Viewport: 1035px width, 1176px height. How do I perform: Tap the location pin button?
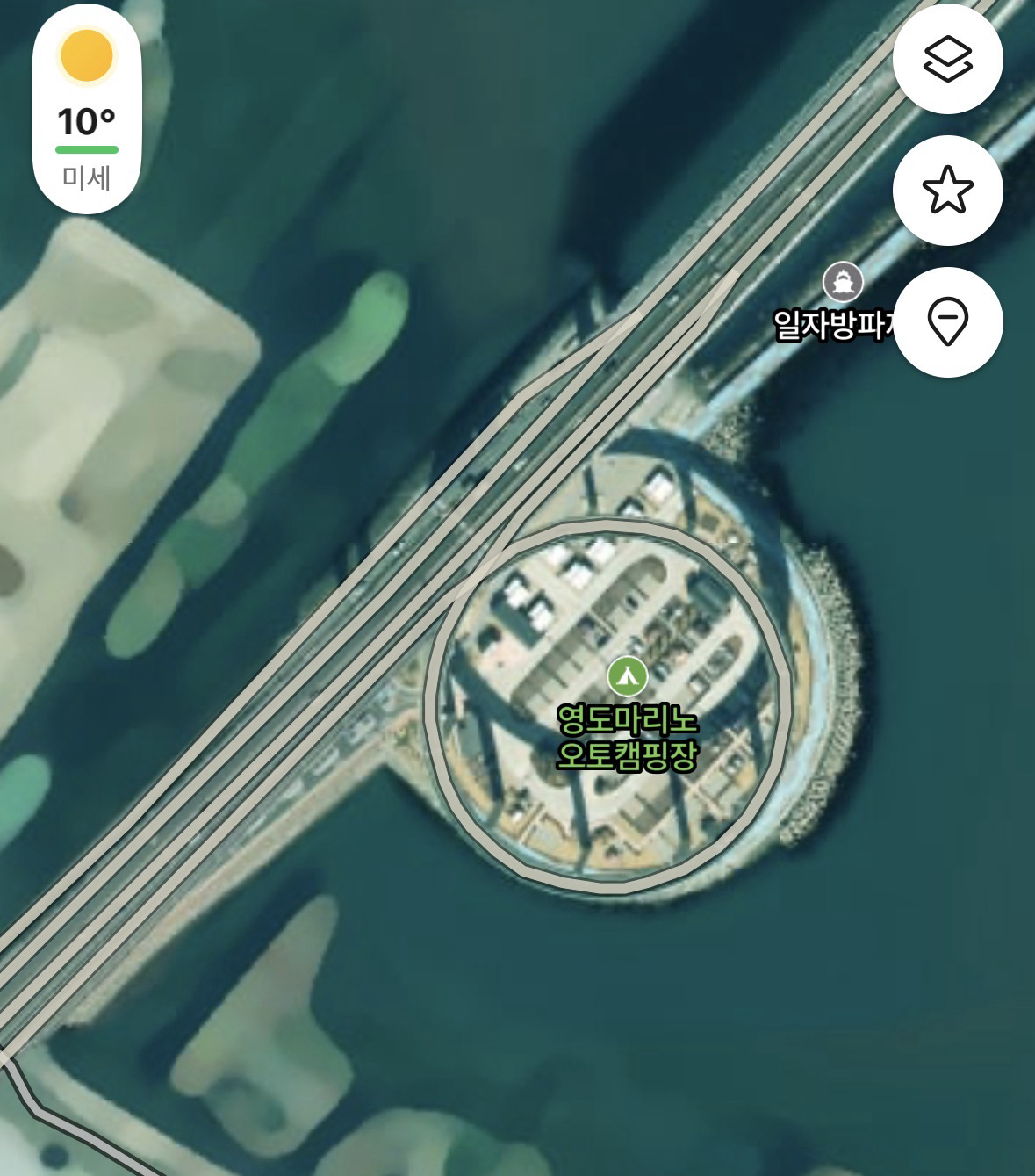[947, 321]
